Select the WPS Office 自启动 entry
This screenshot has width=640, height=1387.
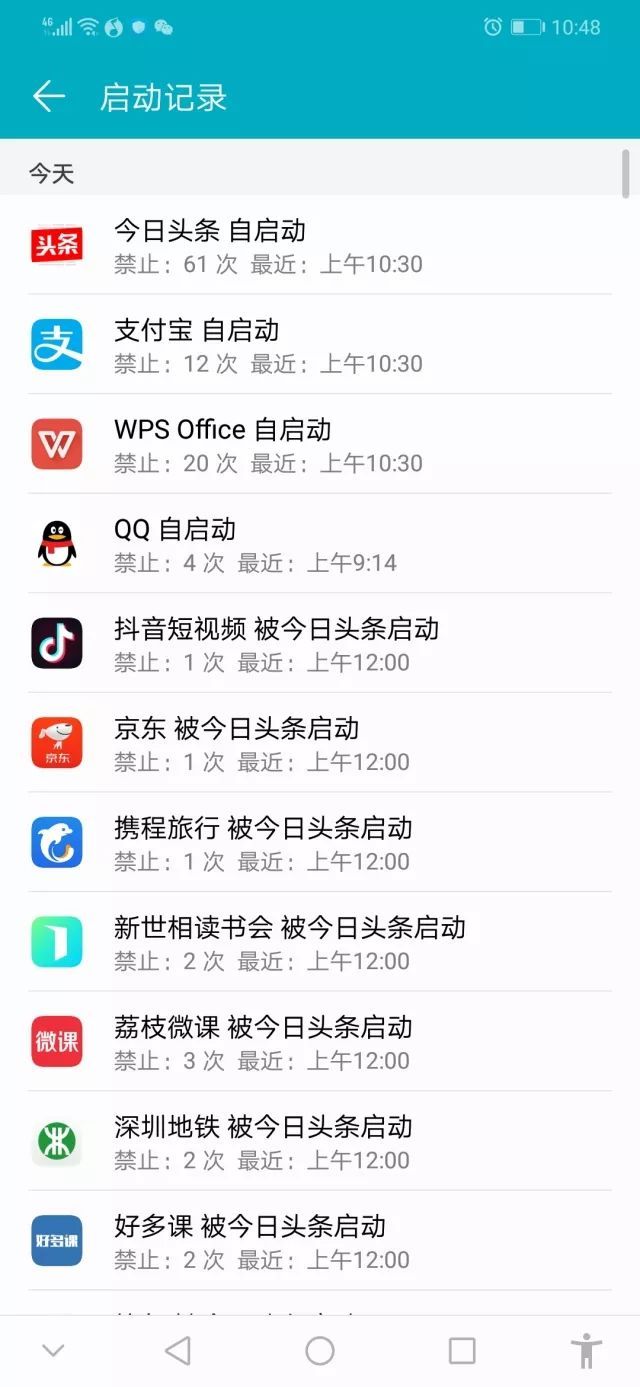(320, 444)
